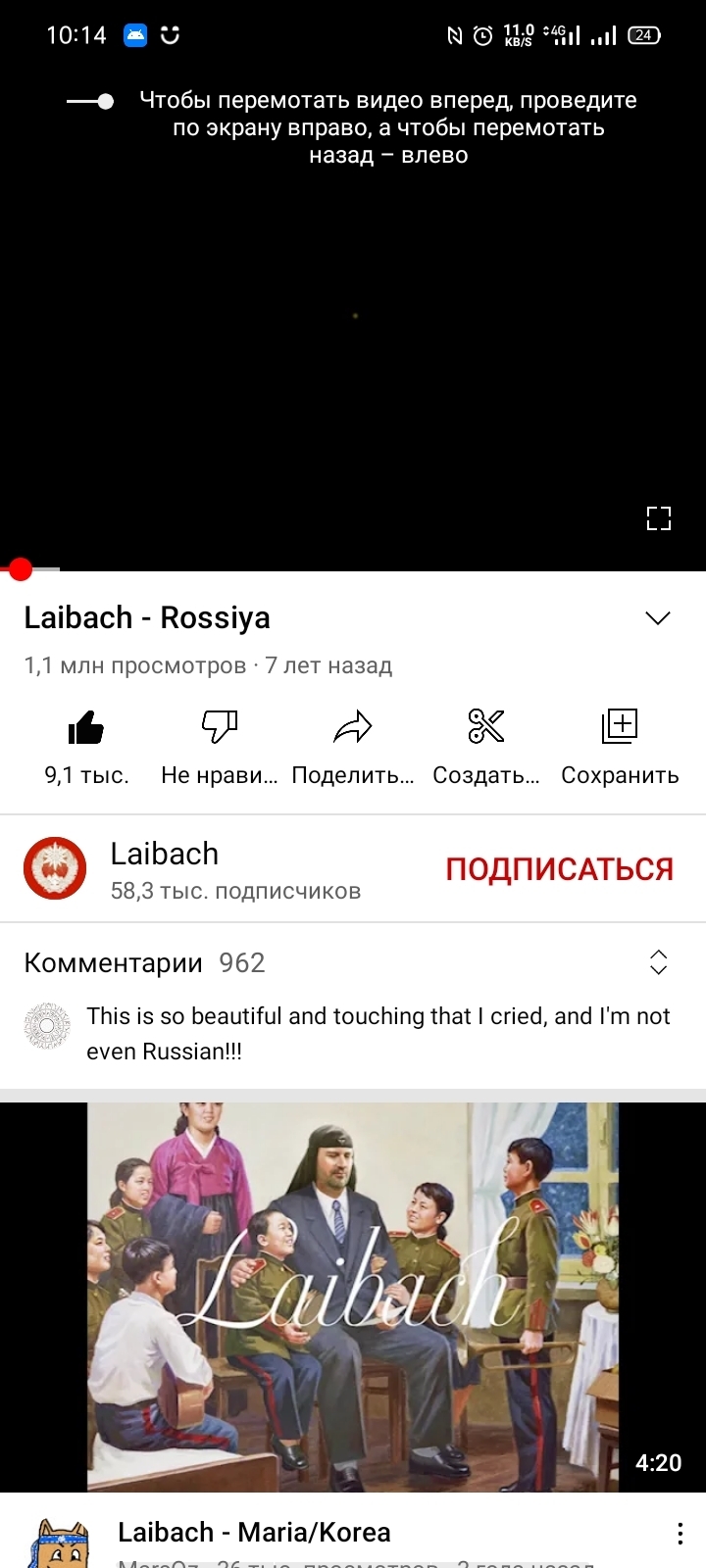706x1568 pixels.
Task: Like the Laibach - Rossiya video
Action: (x=86, y=728)
